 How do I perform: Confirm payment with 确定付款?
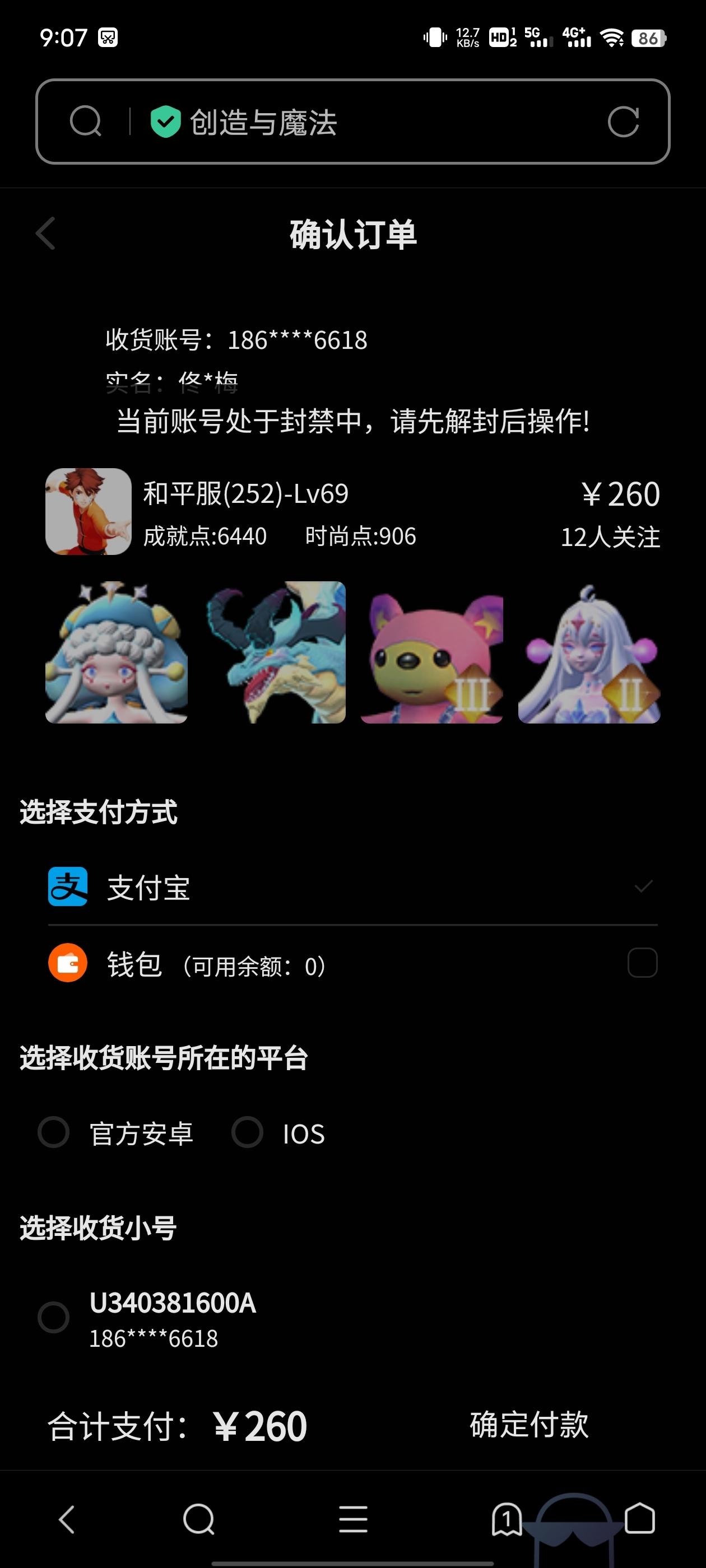click(529, 1425)
